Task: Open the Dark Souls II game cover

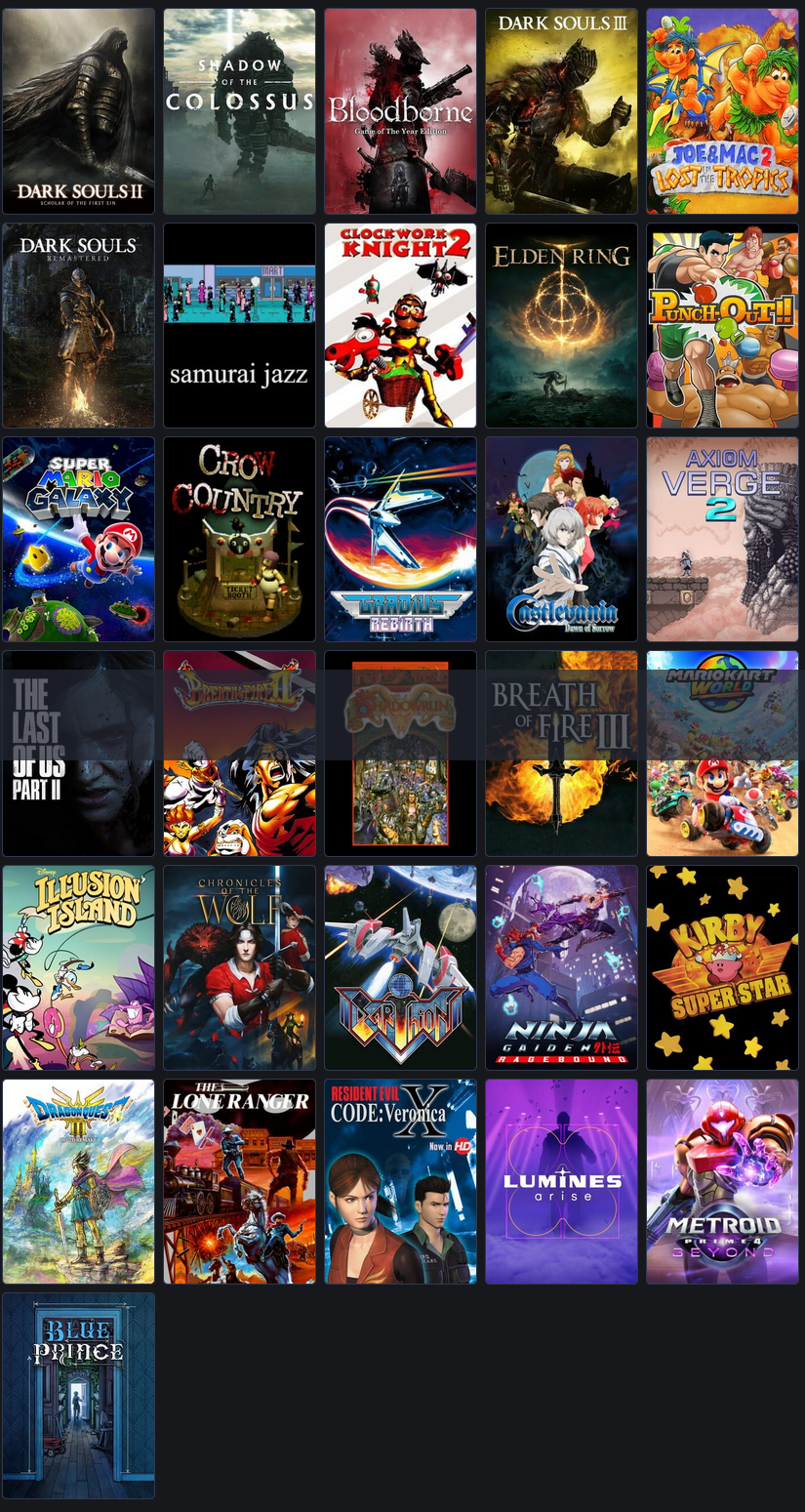Action: click(78, 111)
